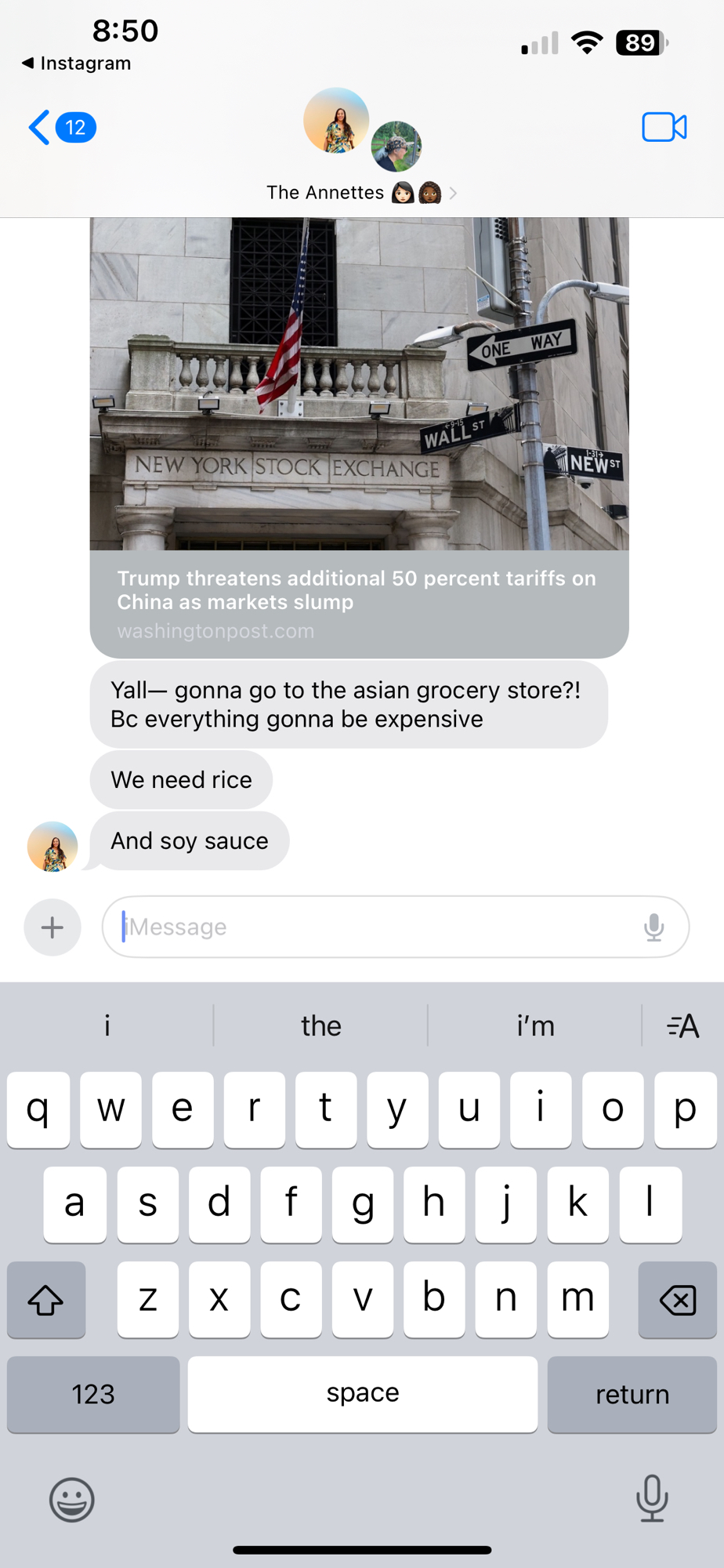Tap the space bar

362,1394
